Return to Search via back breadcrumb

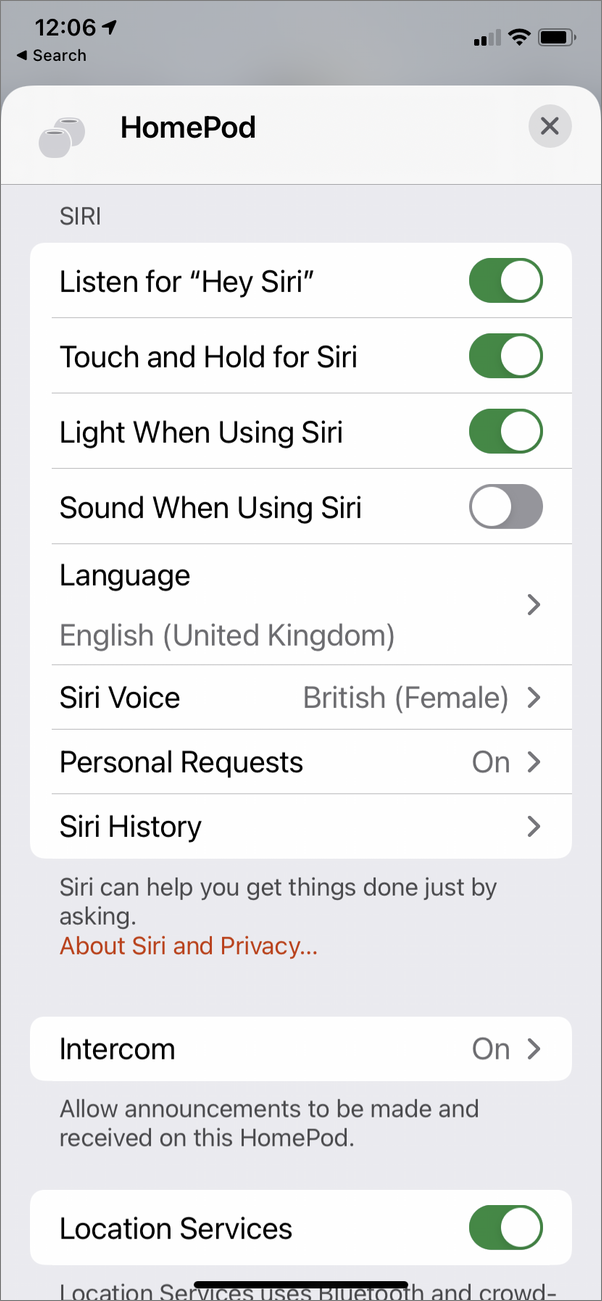[51, 56]
